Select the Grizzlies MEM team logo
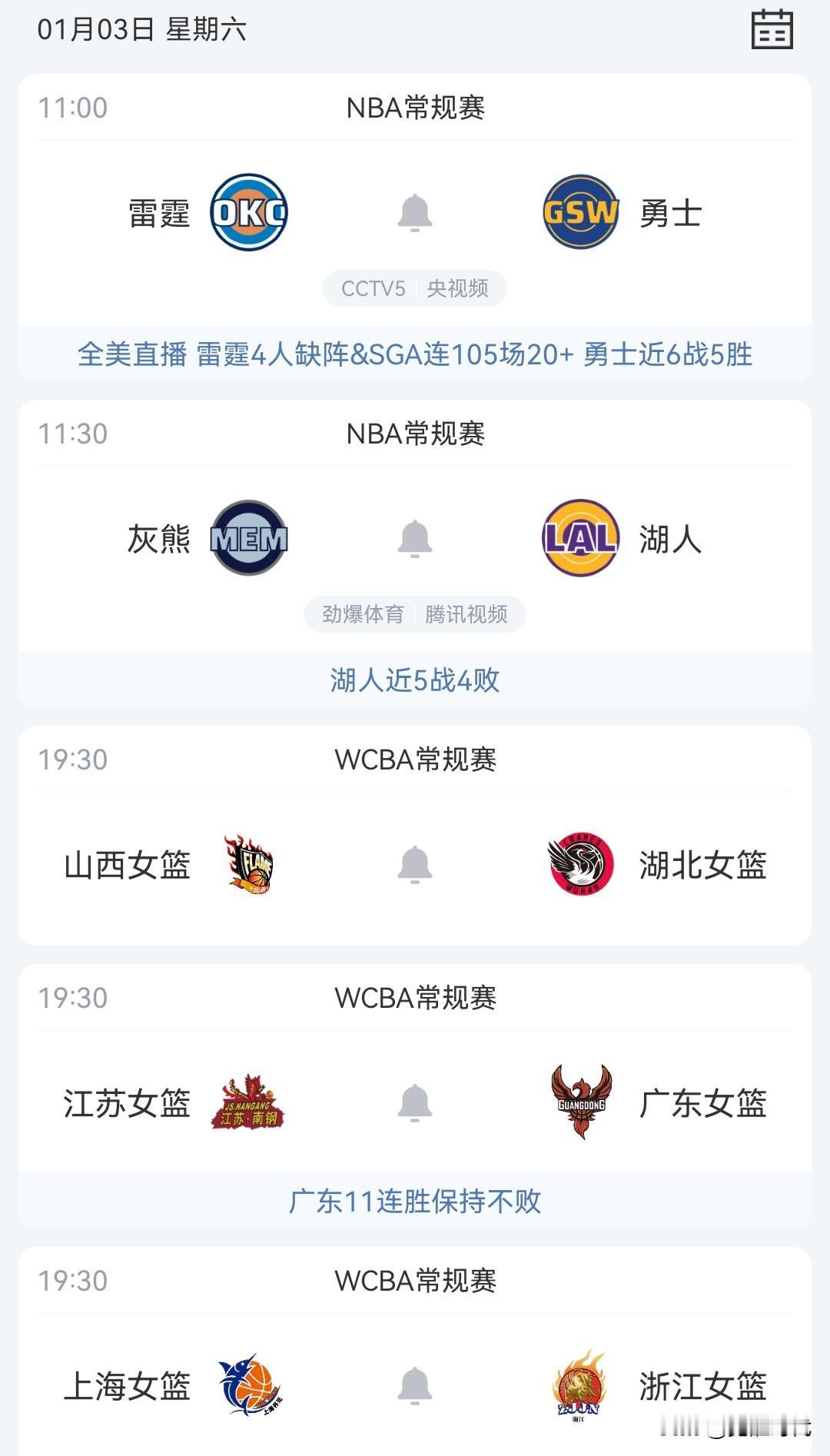 click(x=247, y=540)
